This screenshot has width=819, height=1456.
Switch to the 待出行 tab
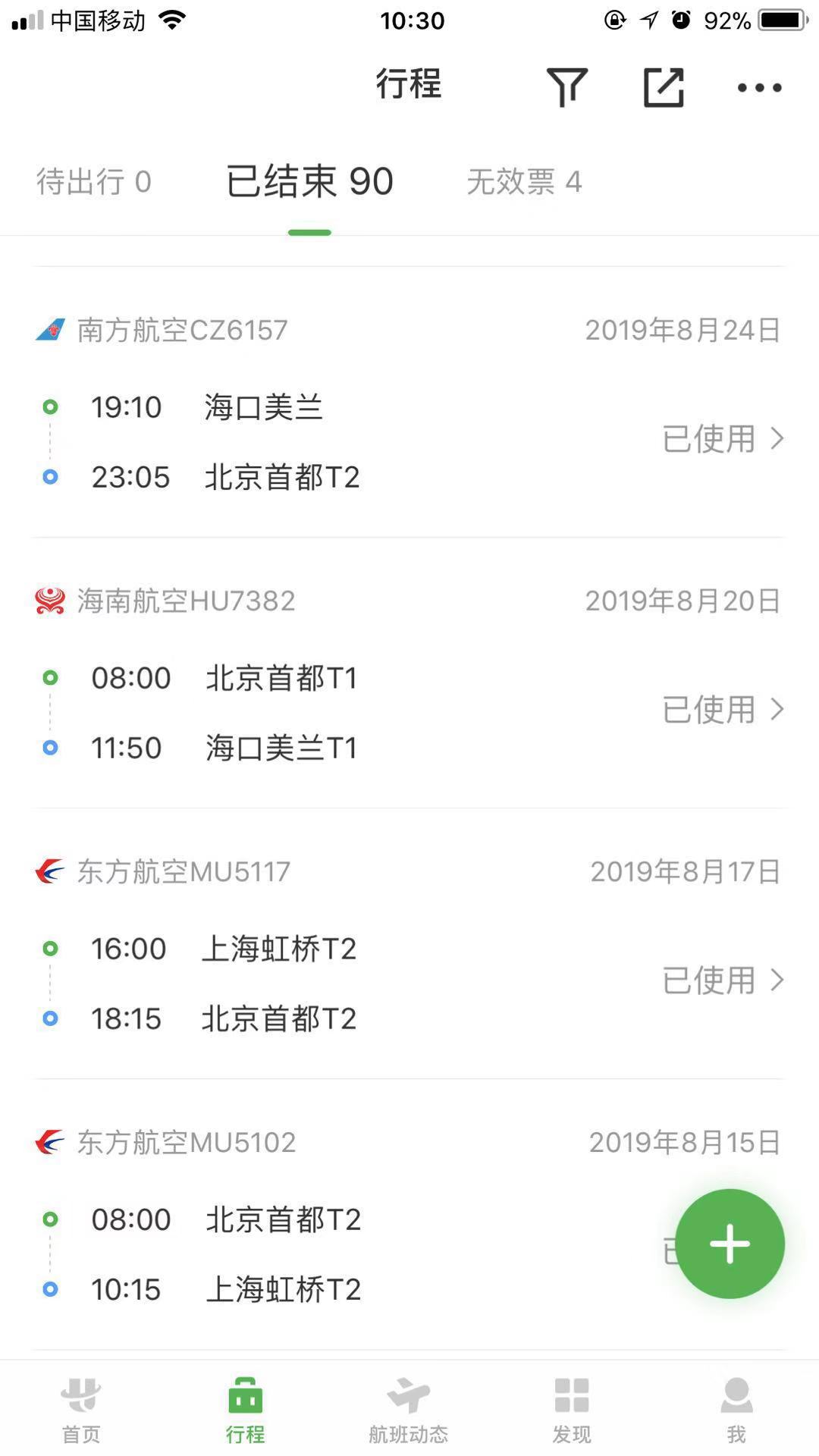94,182
